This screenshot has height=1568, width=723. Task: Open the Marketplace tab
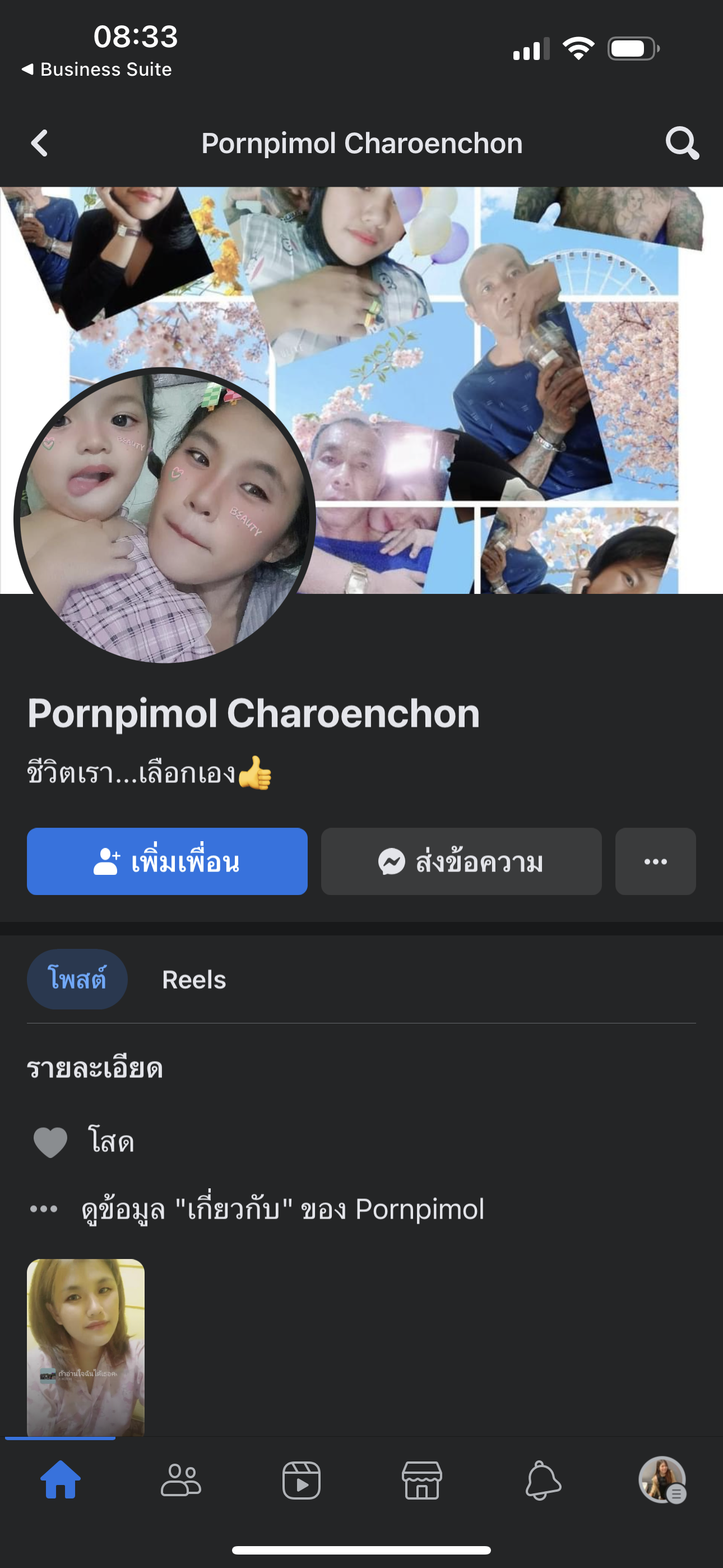pos(421,1481)
